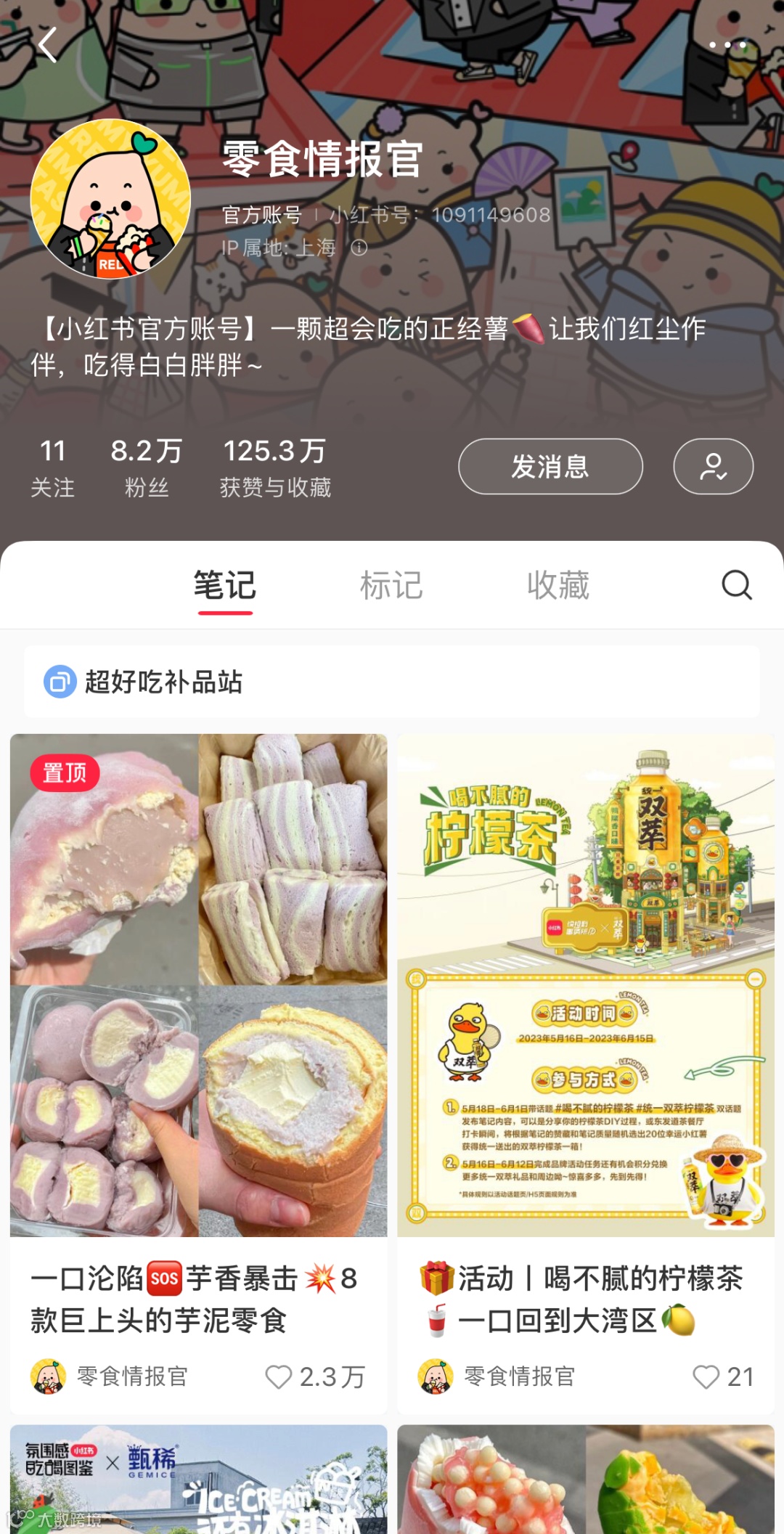Open the pinned 芋泥零食 note
The height and width of the screenshot is (1534, 784).
(x=198, y=1016)
